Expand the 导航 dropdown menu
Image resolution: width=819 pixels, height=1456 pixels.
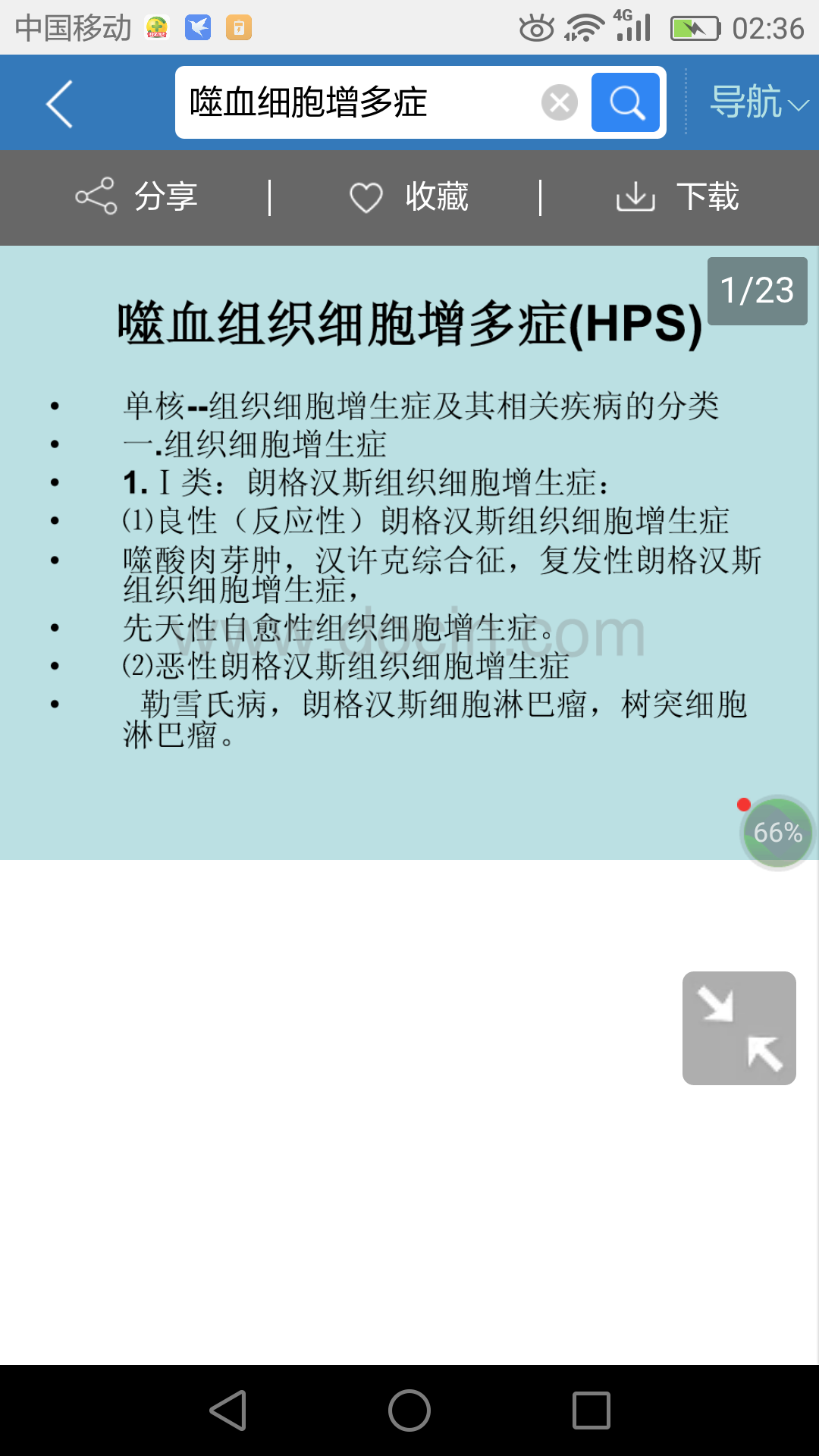coord(758,102)
